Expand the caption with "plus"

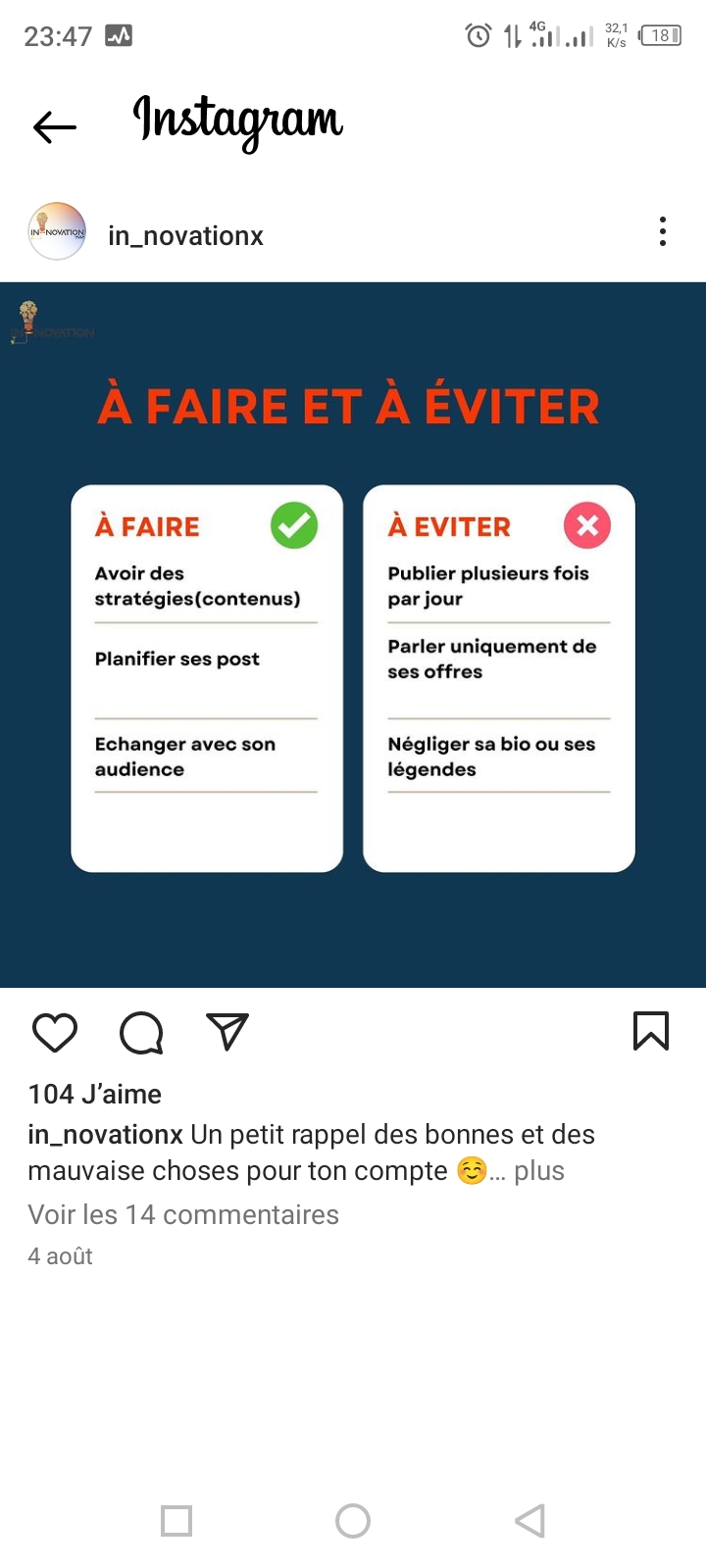[x=539, y=1171]
